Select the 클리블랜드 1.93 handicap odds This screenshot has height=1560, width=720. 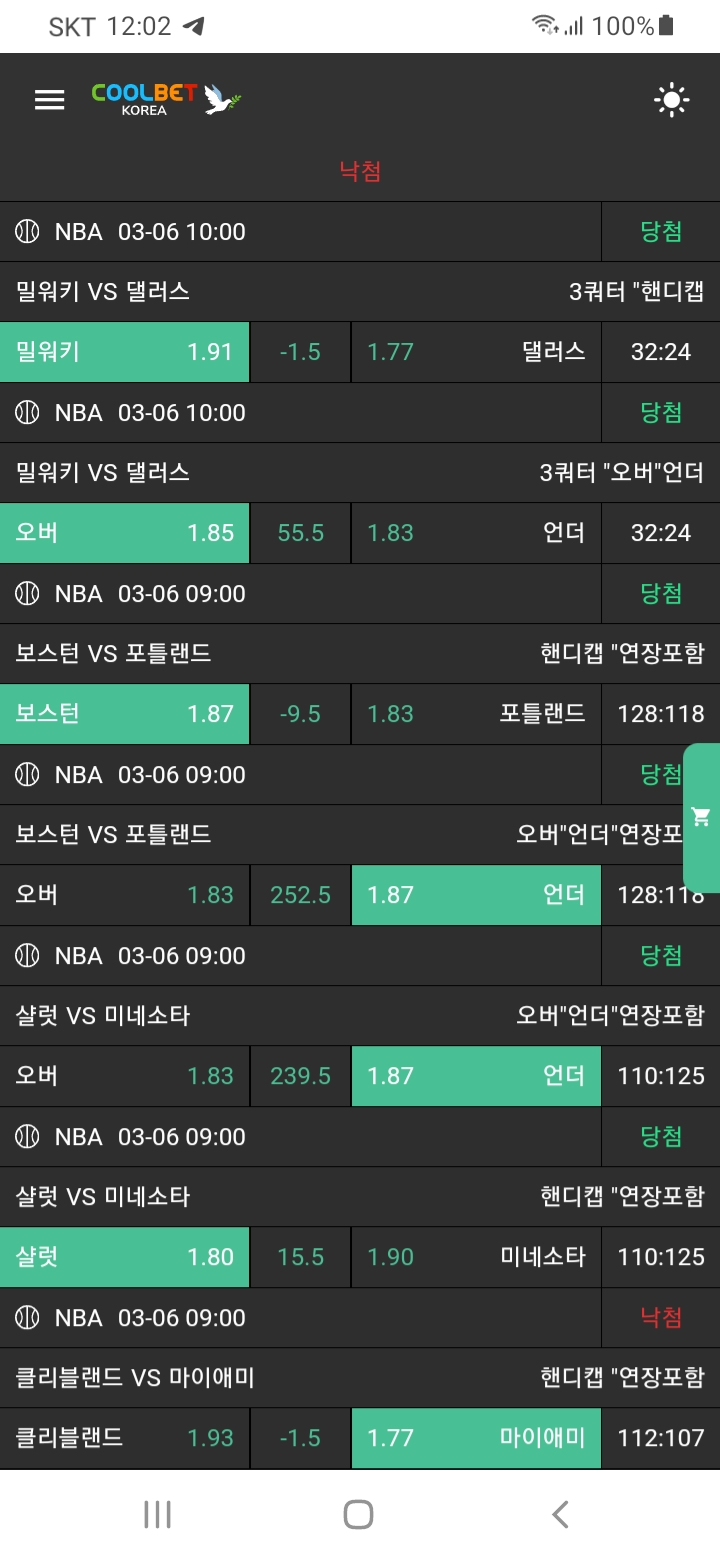(124, 1438)
